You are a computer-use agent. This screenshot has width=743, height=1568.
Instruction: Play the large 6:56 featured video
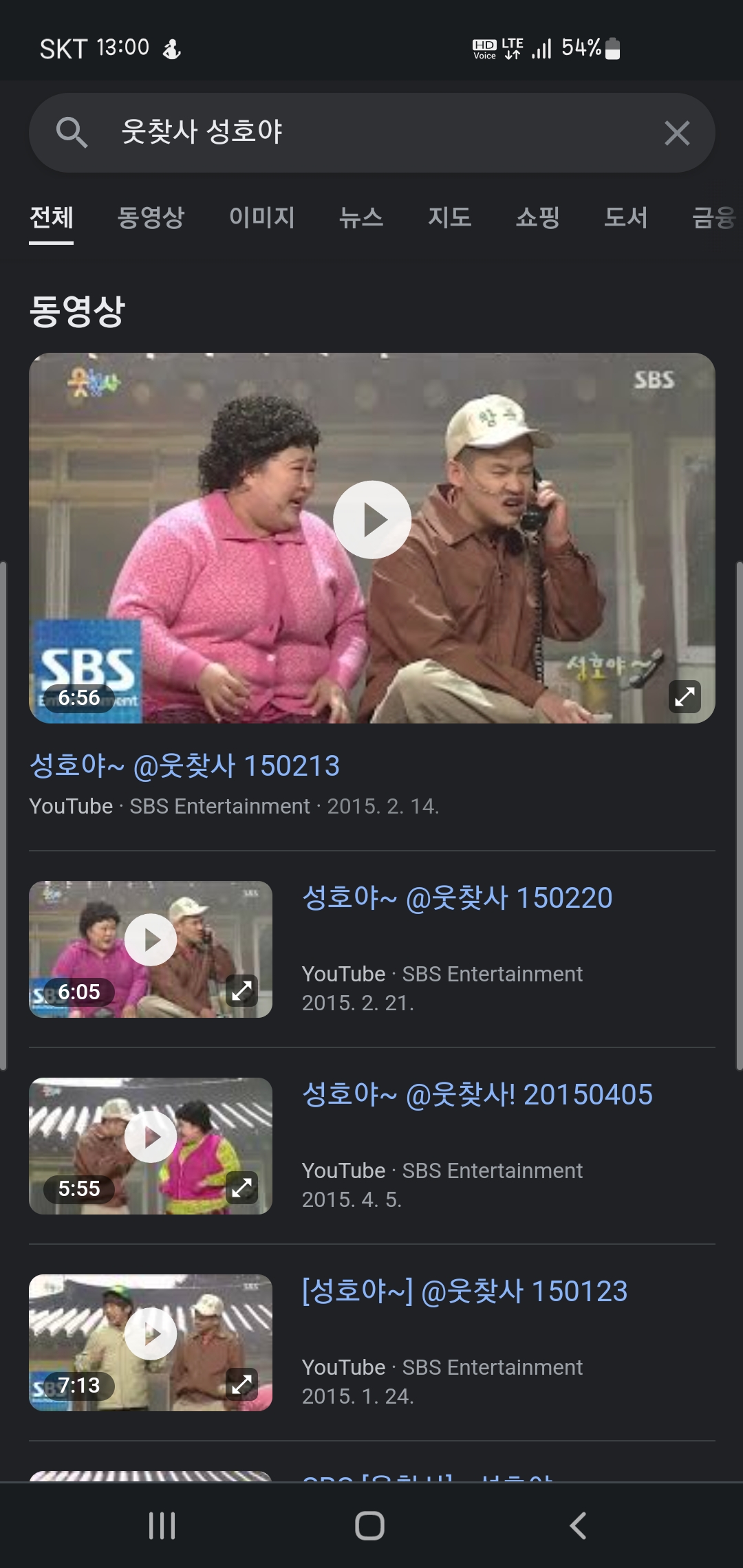pos(371,520)
